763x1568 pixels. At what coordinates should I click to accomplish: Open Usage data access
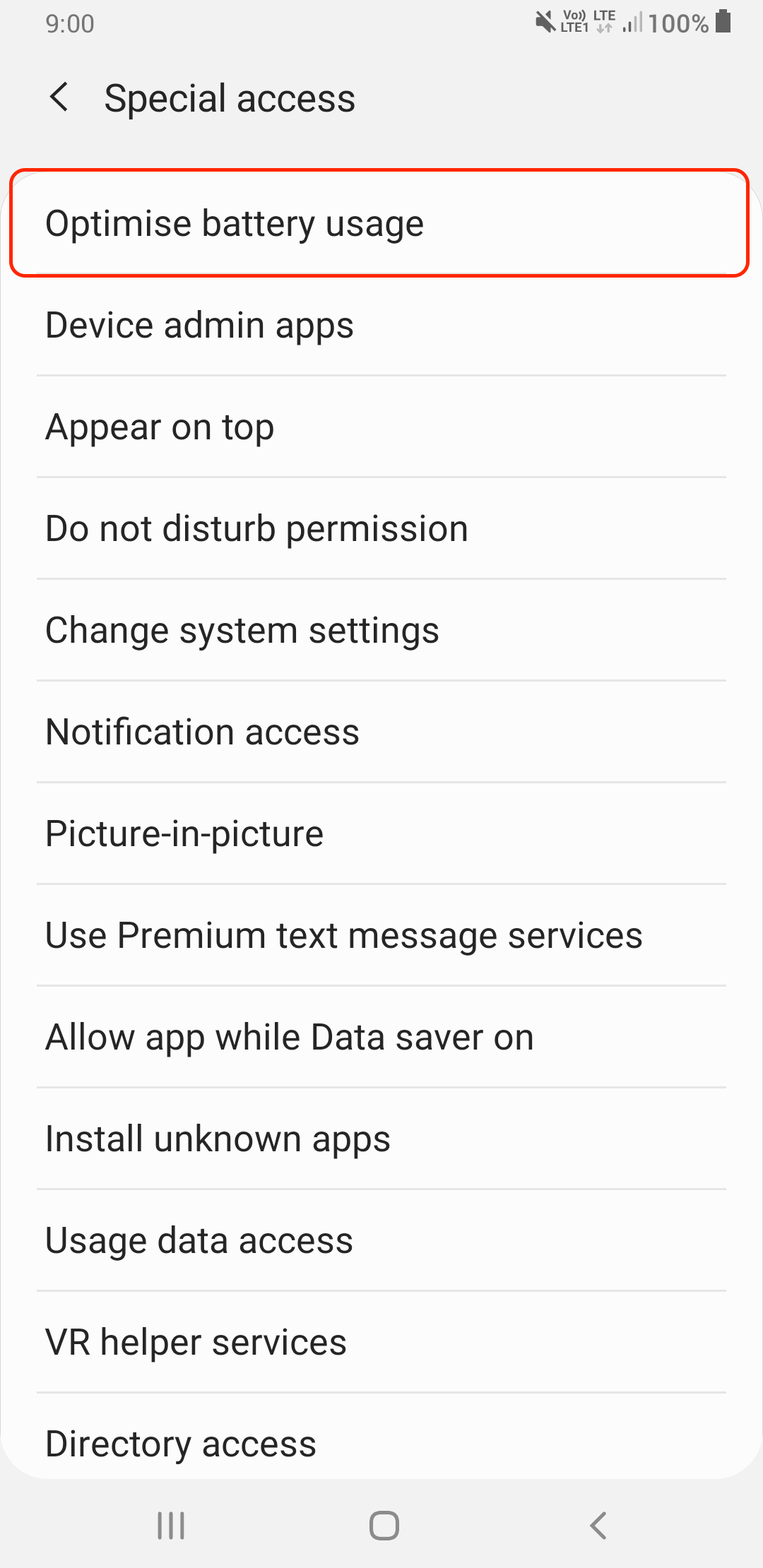click(x=381, y=1241)
